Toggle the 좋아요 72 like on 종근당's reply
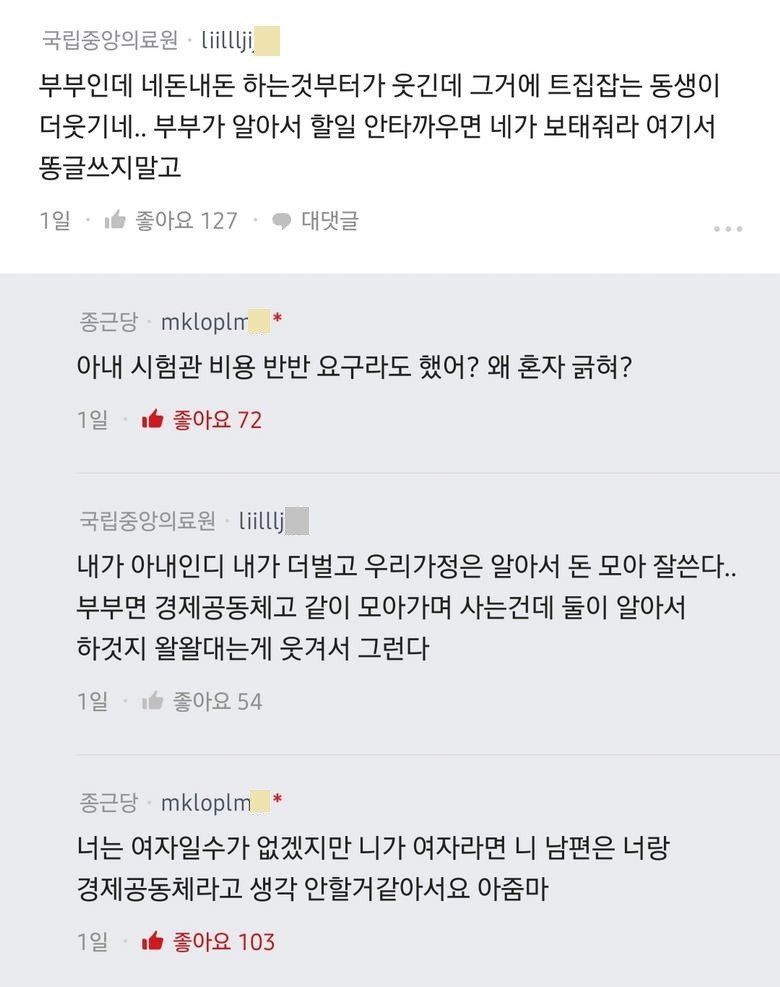Viewport: 780px width, 987px height. 201,420
